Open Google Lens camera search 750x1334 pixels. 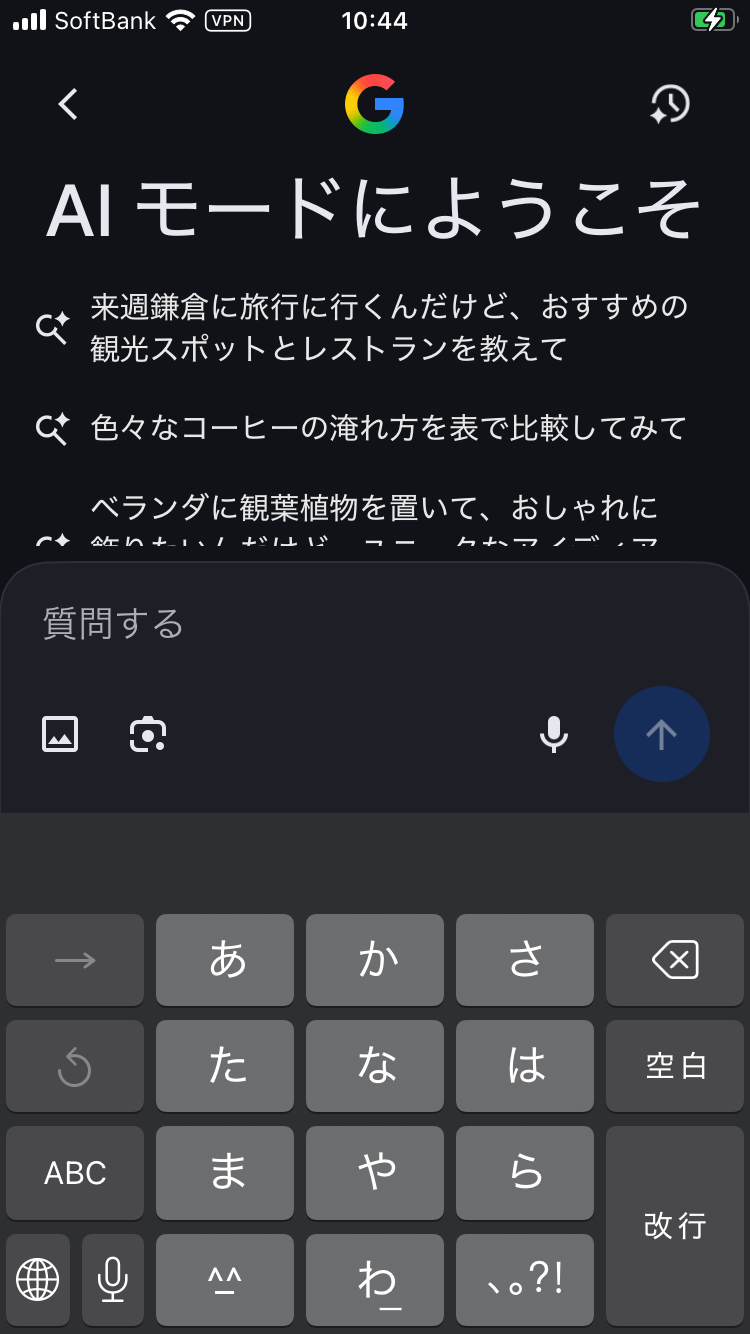(148, 734)
